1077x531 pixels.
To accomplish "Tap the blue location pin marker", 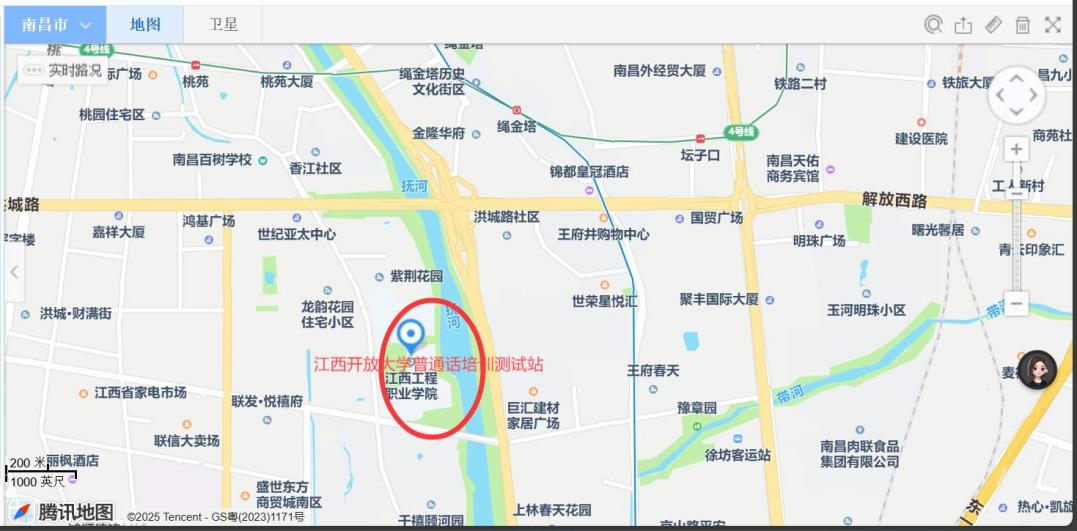I will click(410, 335).
